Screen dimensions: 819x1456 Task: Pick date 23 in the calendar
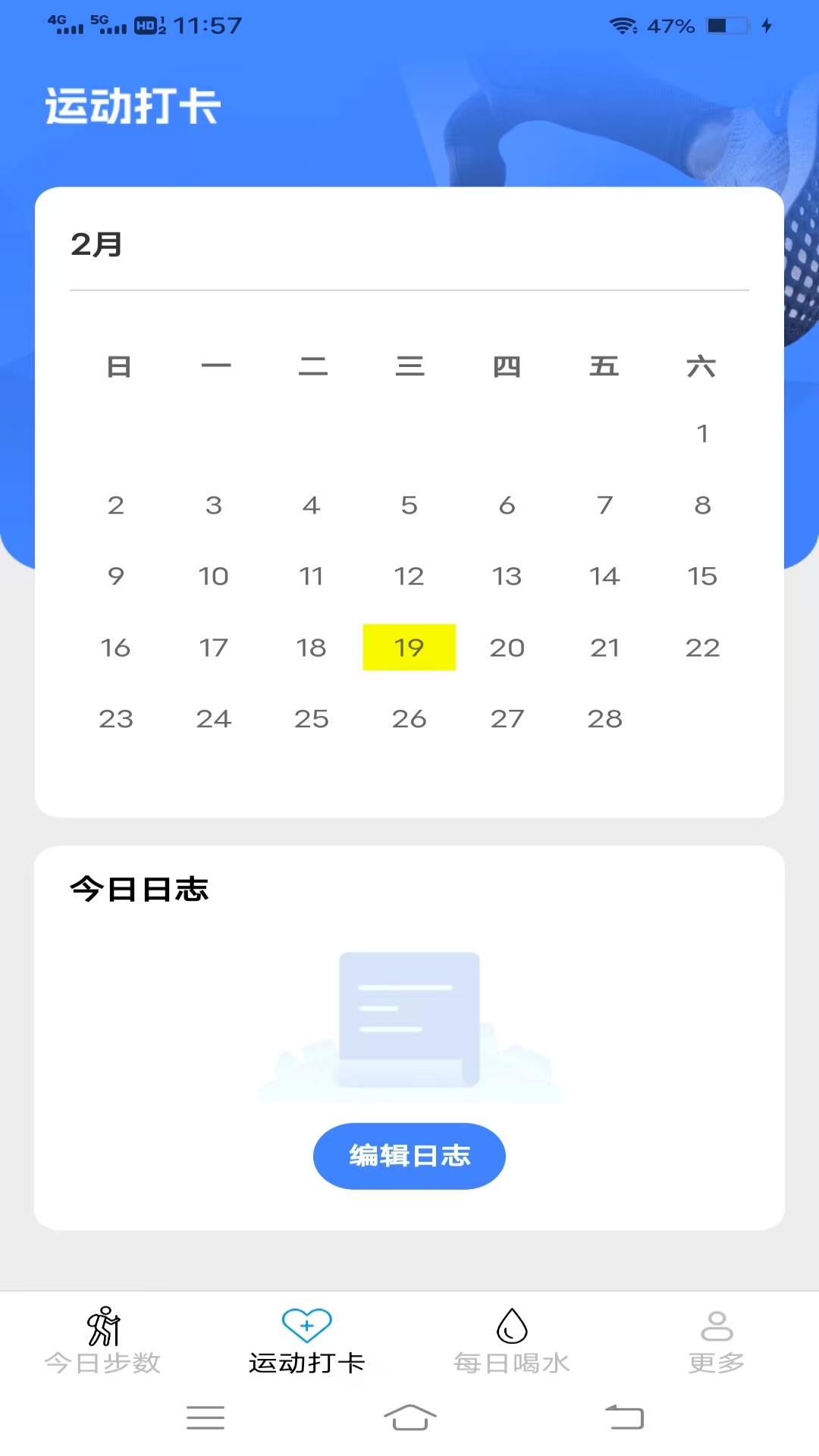coord(115,719)
